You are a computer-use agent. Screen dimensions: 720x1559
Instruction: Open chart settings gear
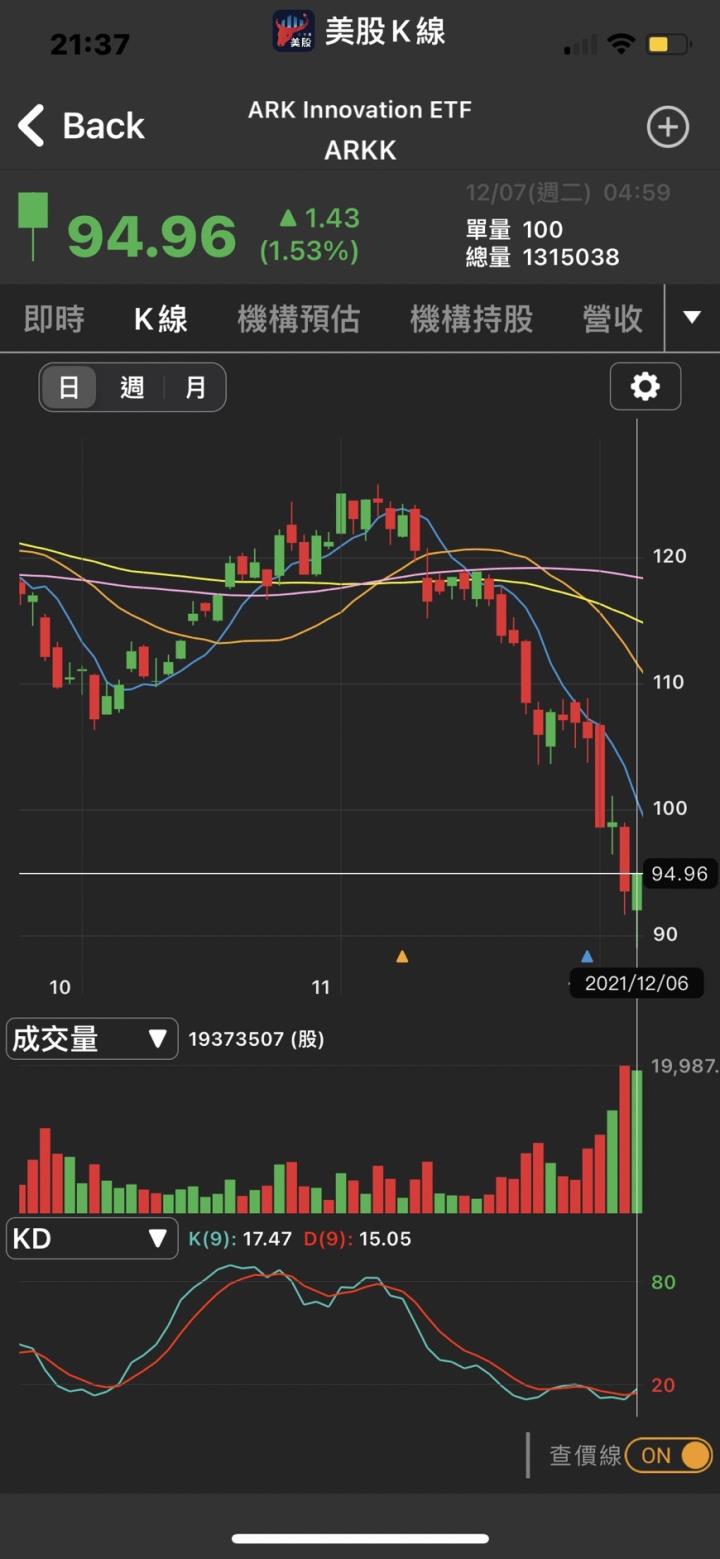tap(645, 386)
